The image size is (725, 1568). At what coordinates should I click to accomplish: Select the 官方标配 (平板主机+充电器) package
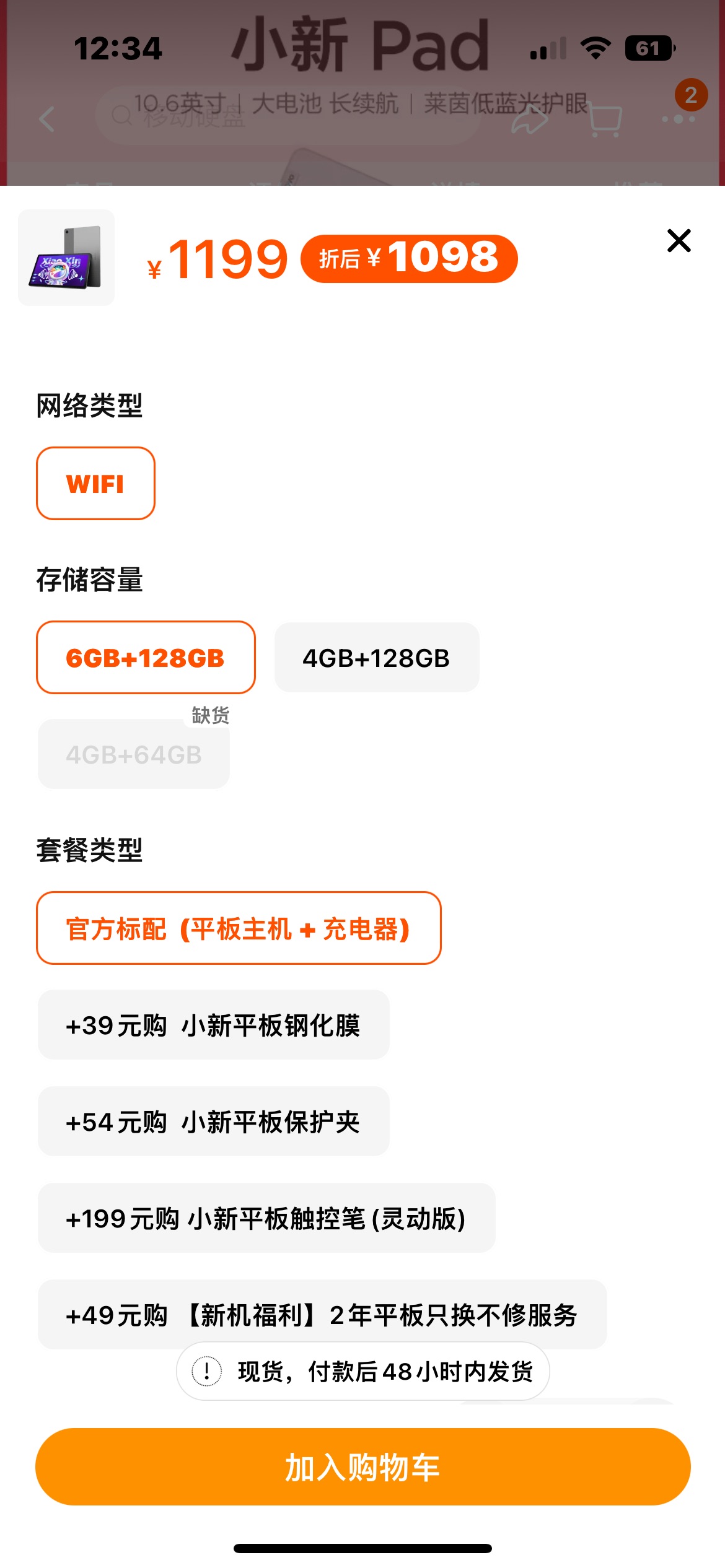[x=239, y=928]
